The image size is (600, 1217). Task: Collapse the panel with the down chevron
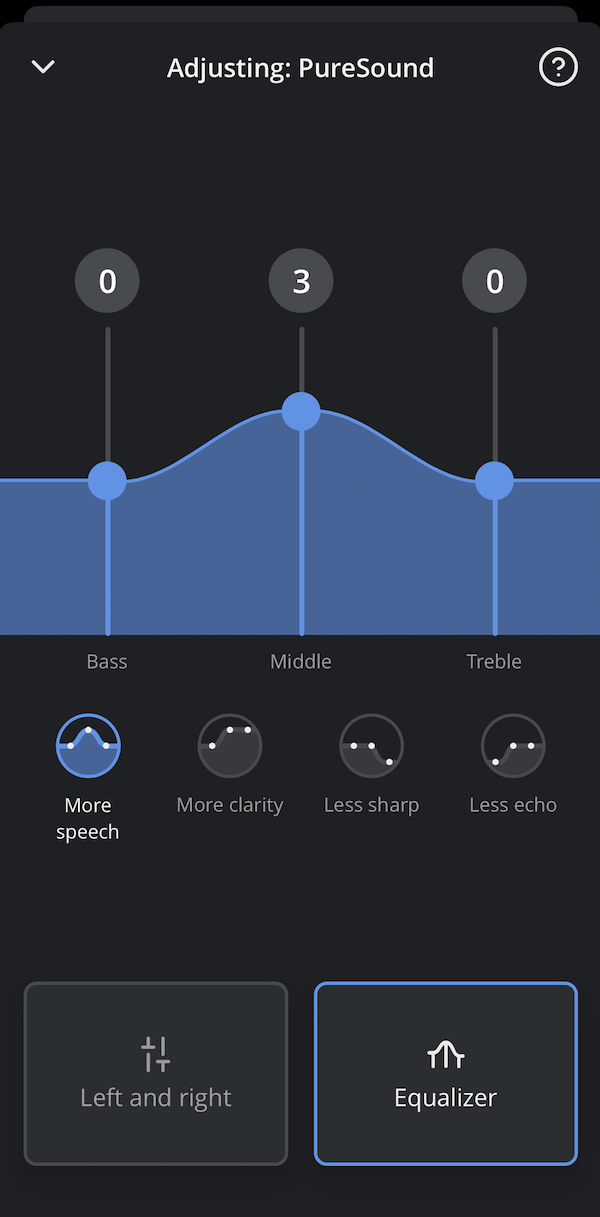(43, 67)
